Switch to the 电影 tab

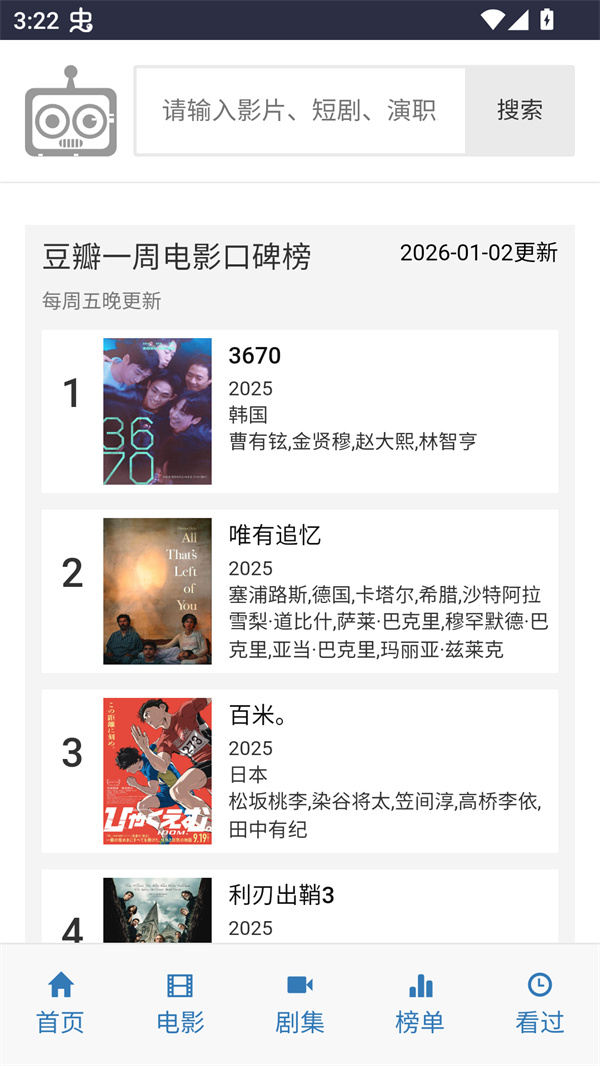pyautogui.click(x=180, y=1004)
